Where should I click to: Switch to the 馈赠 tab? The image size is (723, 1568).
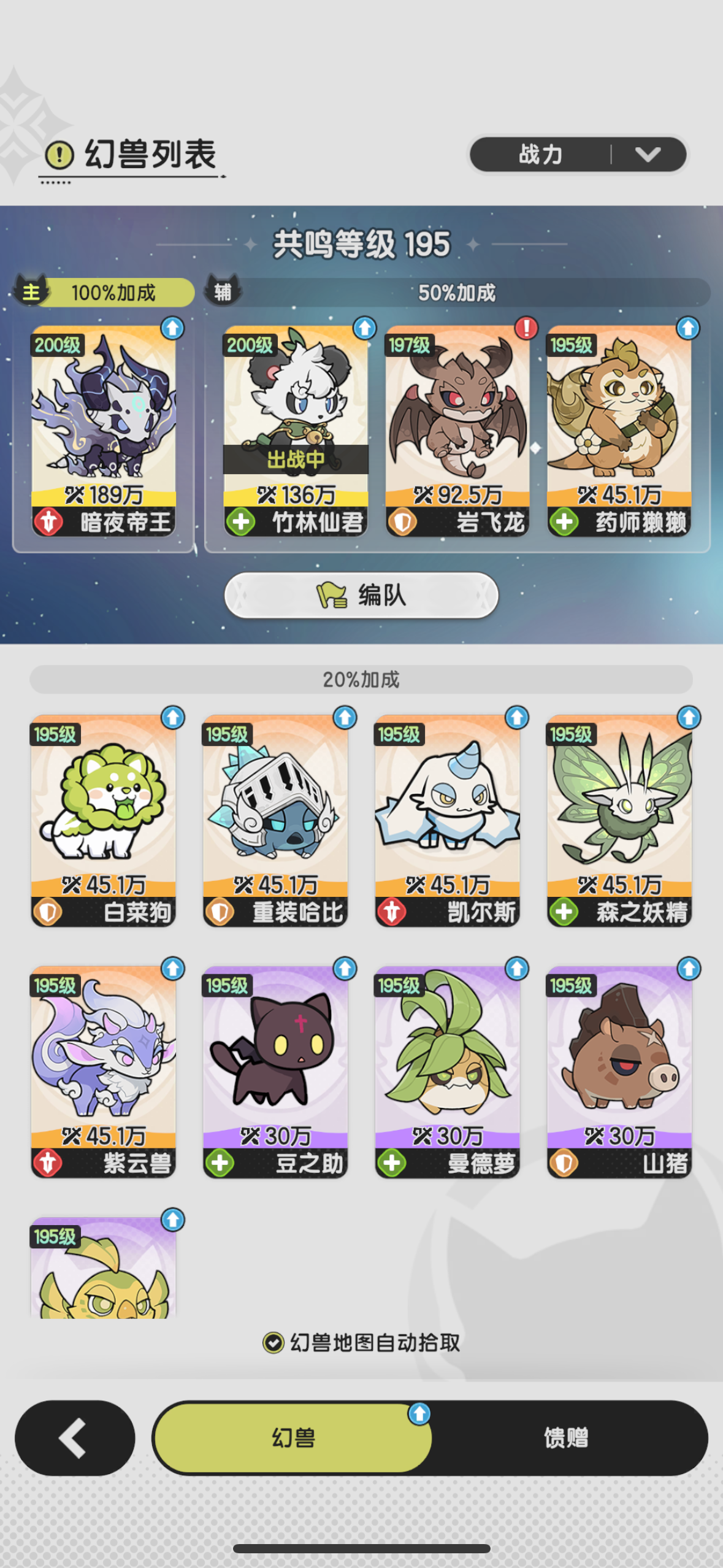click(x=567, y=1438)
